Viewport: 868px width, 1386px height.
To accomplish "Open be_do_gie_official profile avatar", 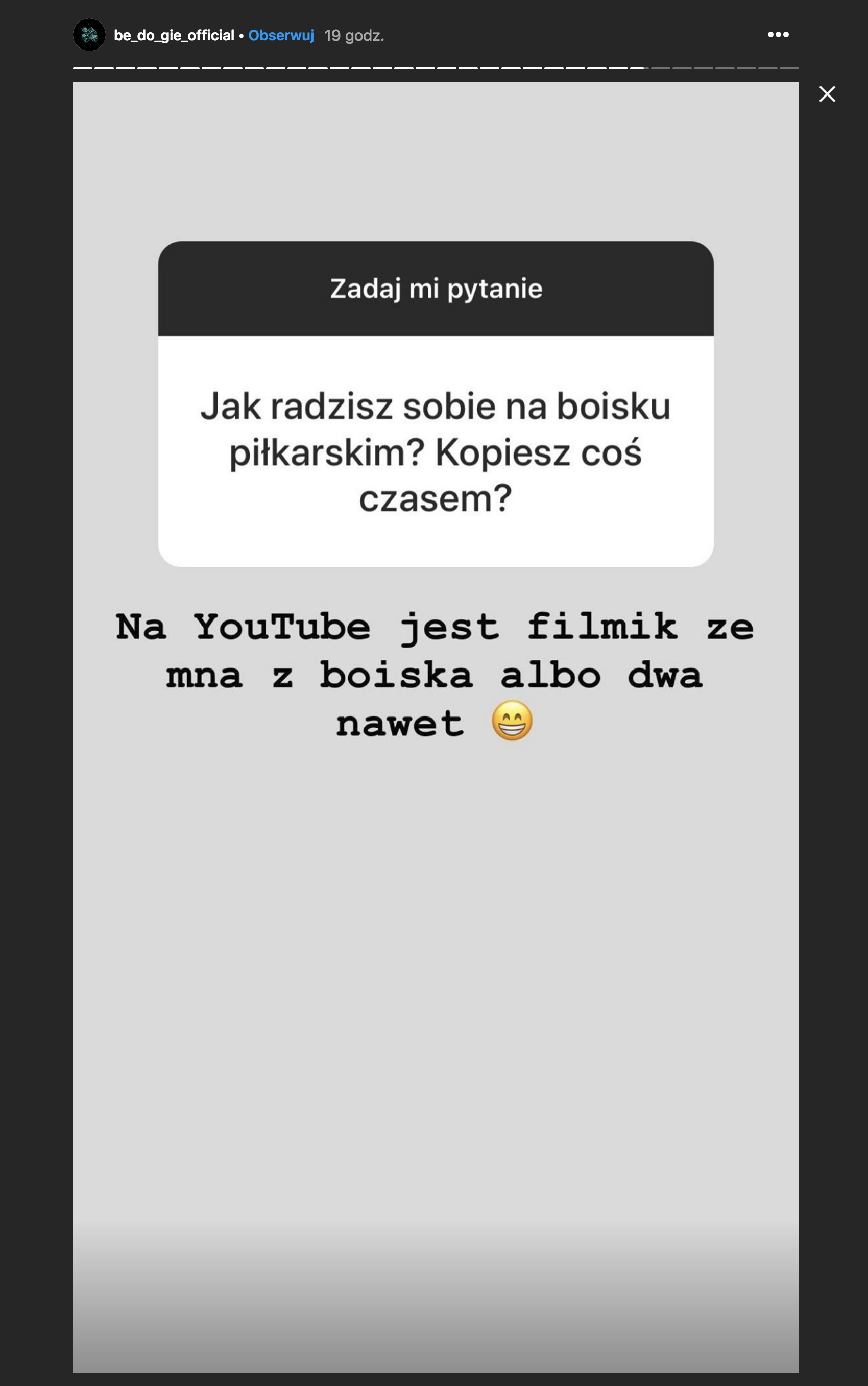I will pos(89,35).
